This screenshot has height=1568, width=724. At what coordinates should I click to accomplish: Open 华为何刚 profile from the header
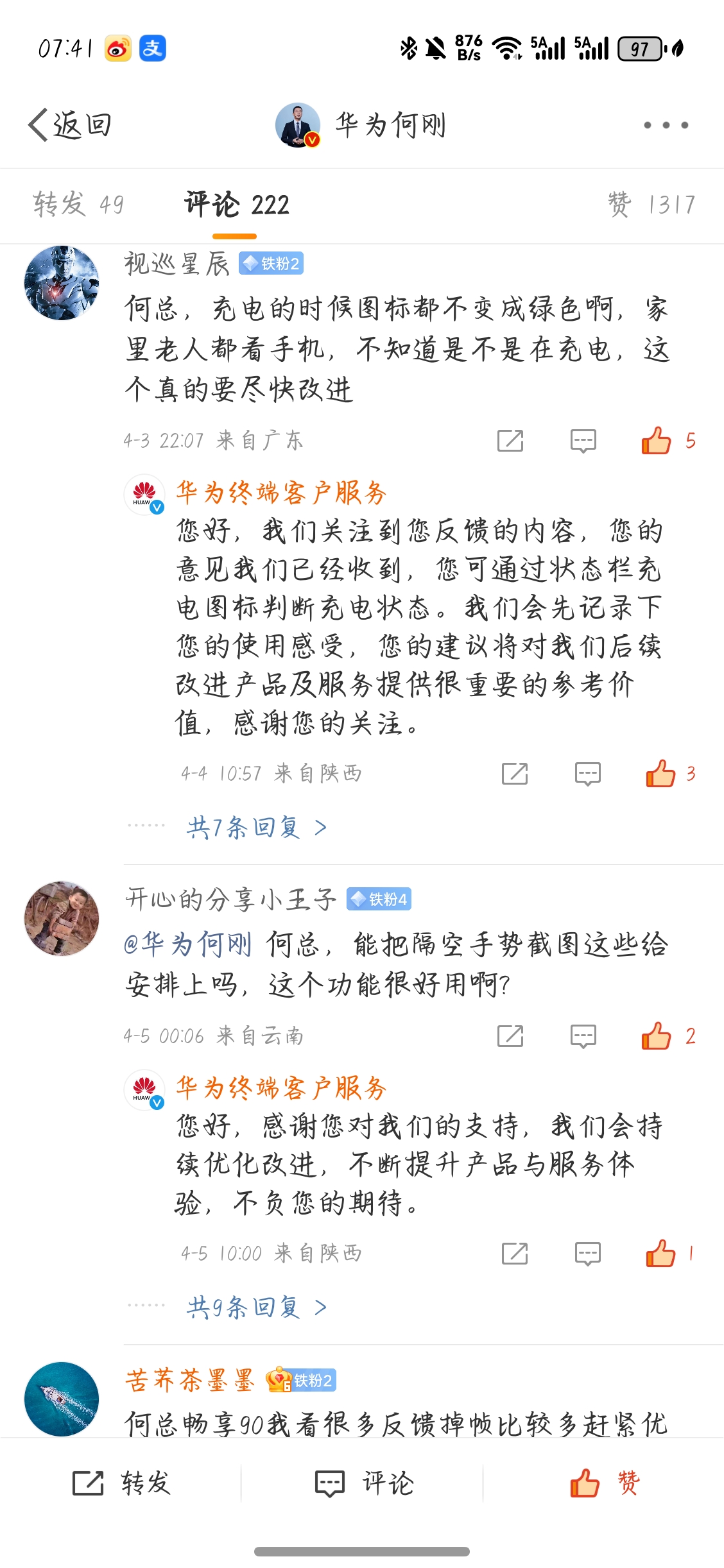coord(361,124)
